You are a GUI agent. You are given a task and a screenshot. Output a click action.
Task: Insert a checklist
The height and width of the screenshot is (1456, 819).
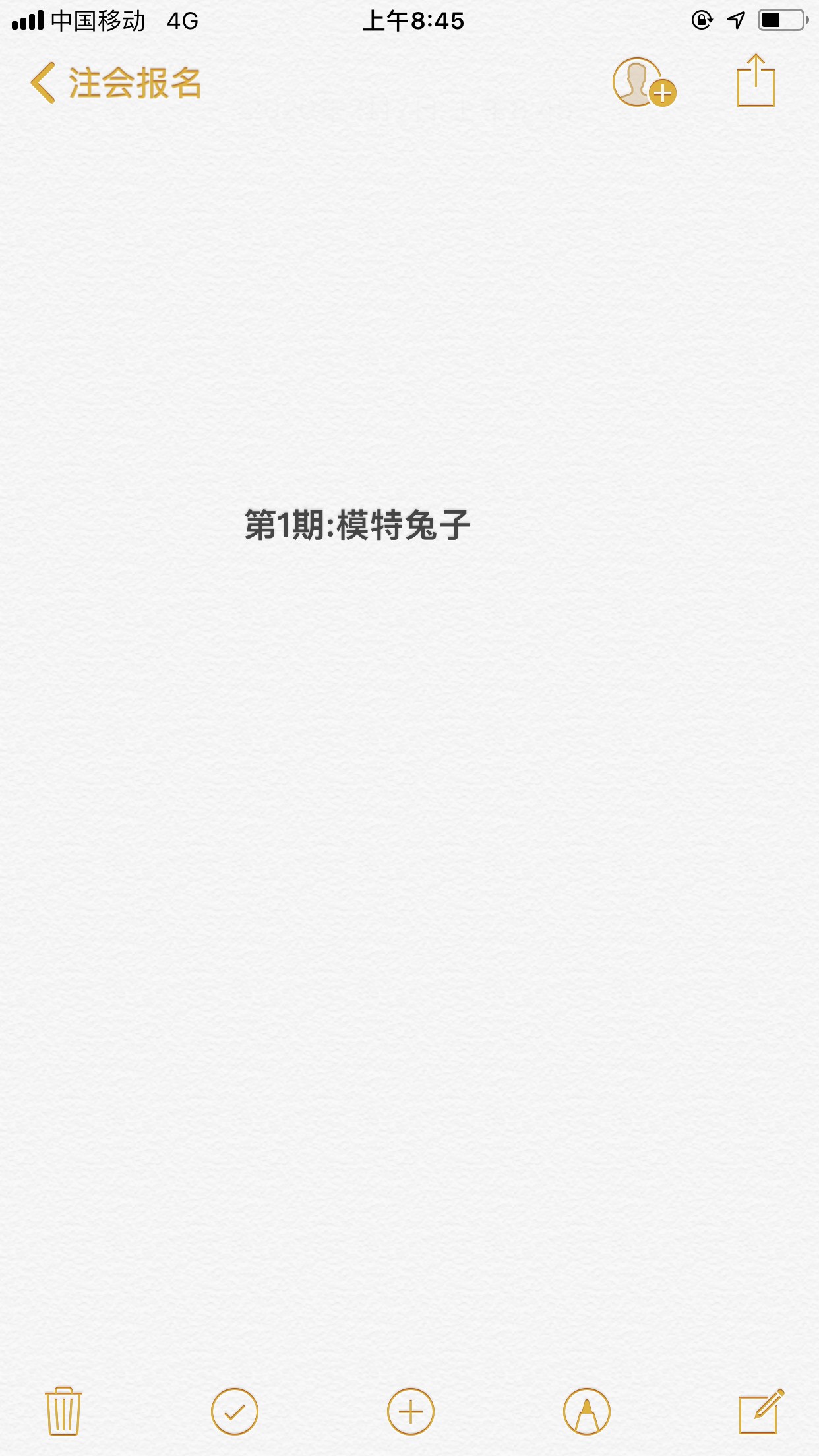234,1411
